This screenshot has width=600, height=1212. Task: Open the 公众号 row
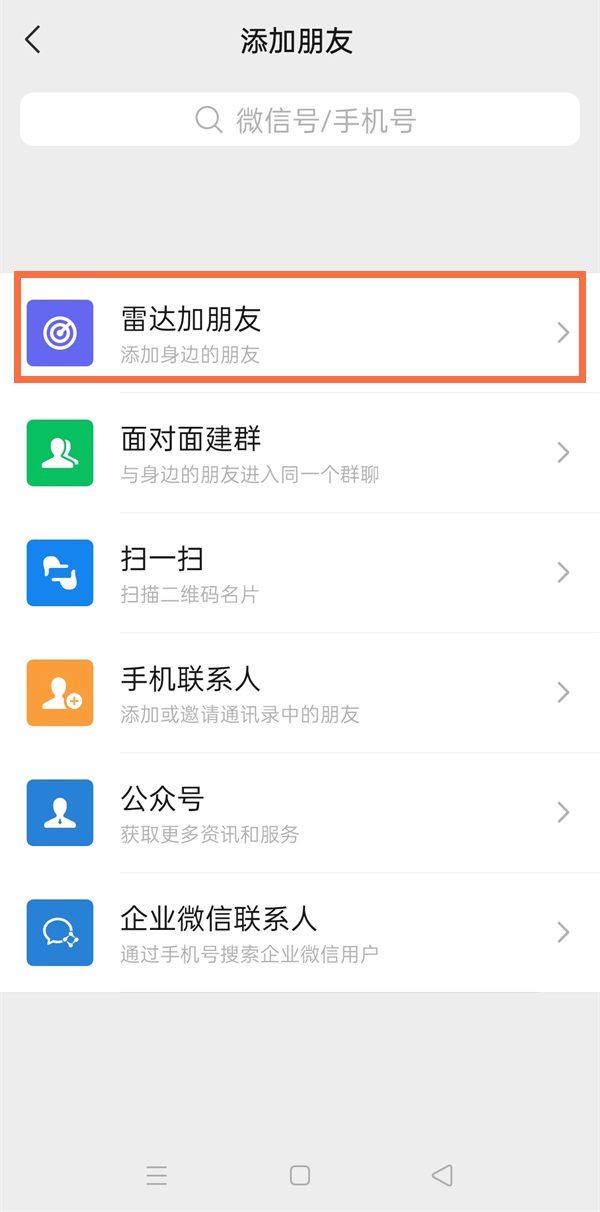(300, 812)
